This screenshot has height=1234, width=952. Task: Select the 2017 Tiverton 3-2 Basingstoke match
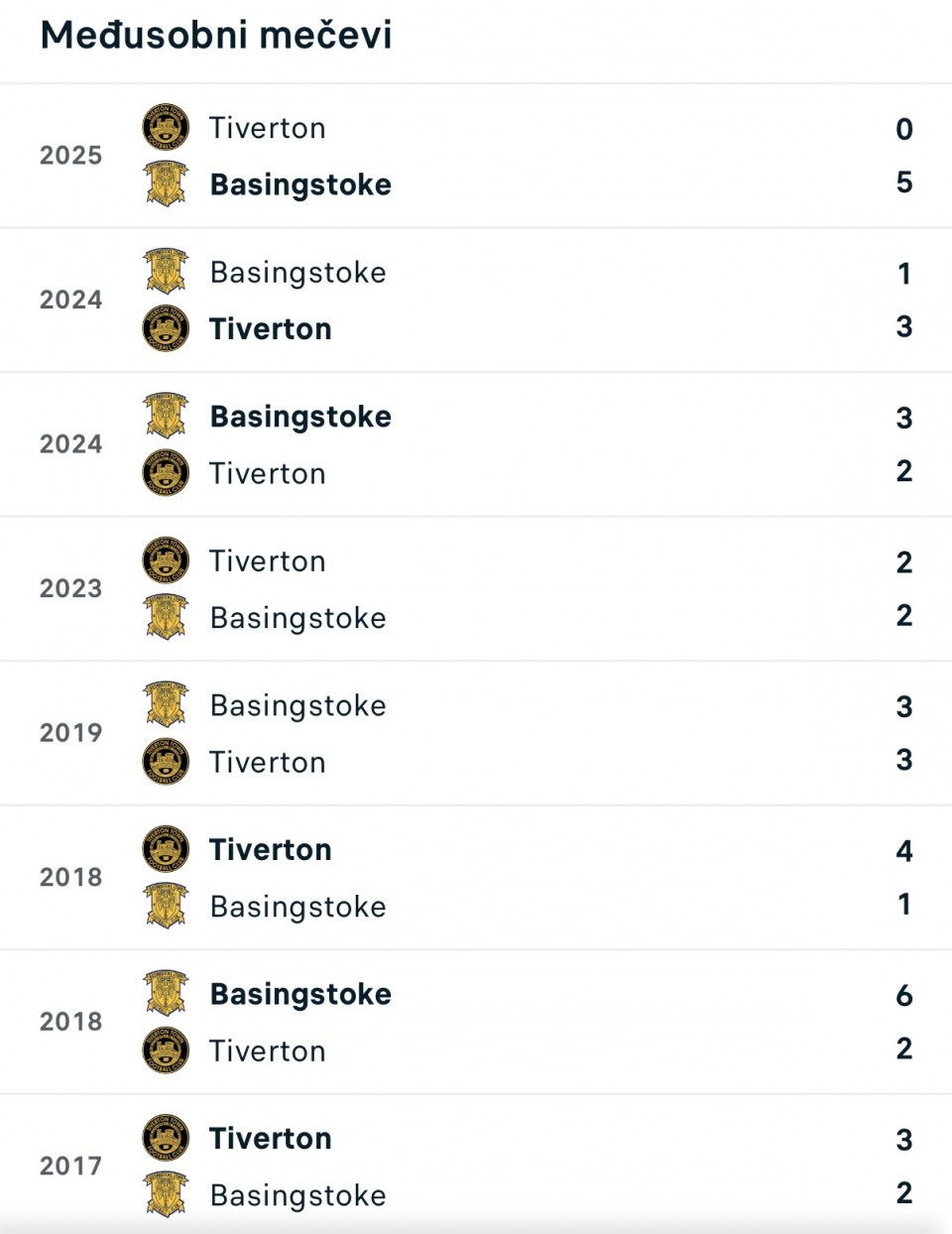[x=476, y=1167]
